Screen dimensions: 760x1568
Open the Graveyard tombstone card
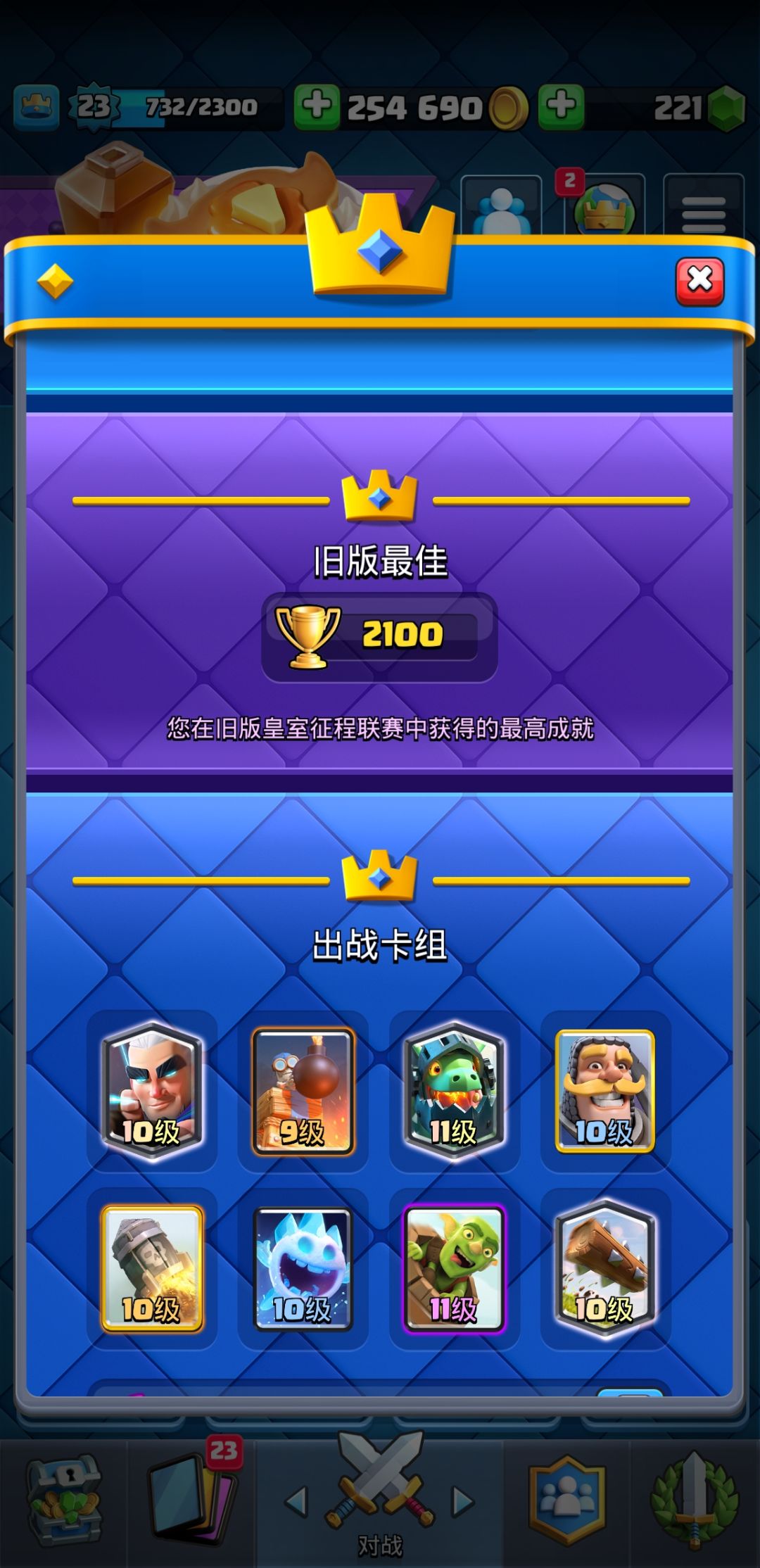[152, 1268]
